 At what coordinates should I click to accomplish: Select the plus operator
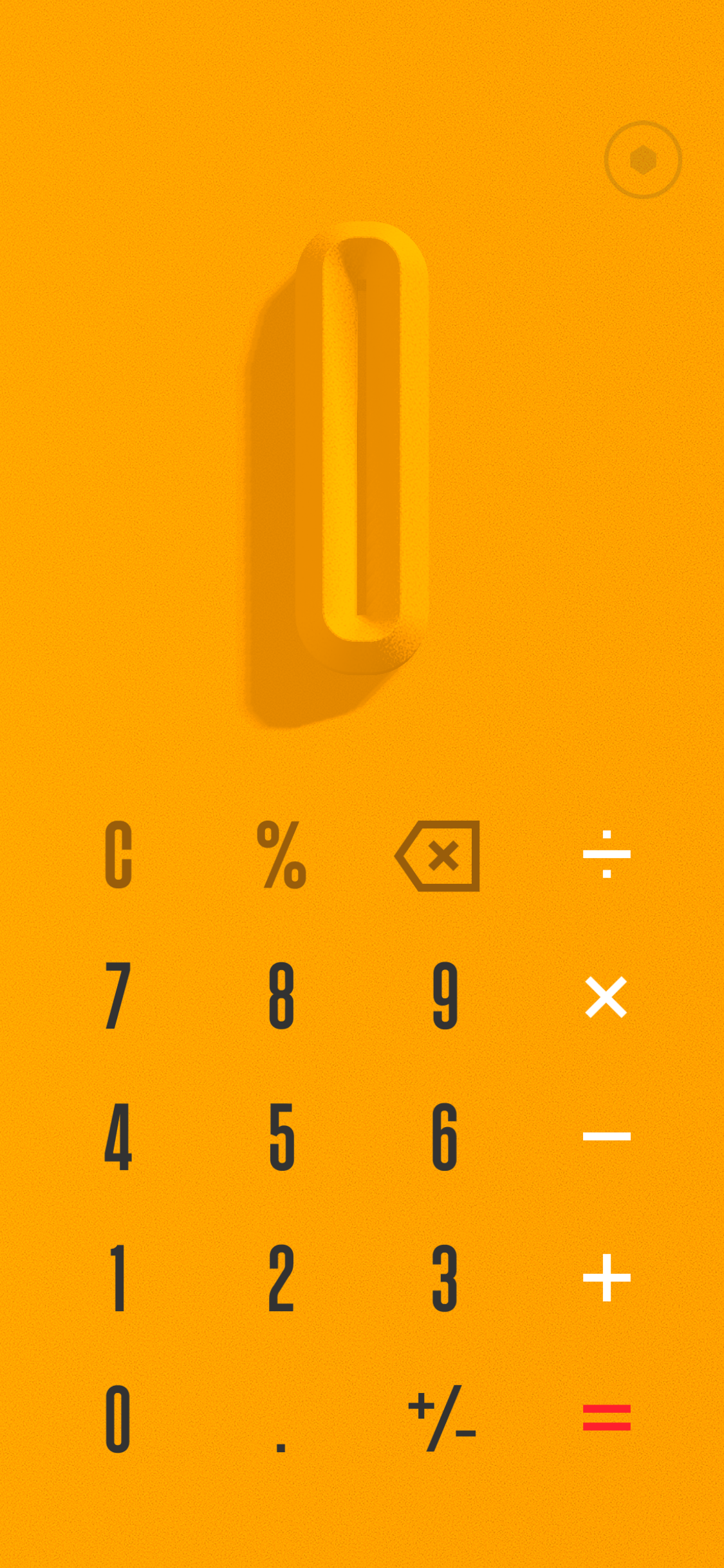(x=606, y=1278)
